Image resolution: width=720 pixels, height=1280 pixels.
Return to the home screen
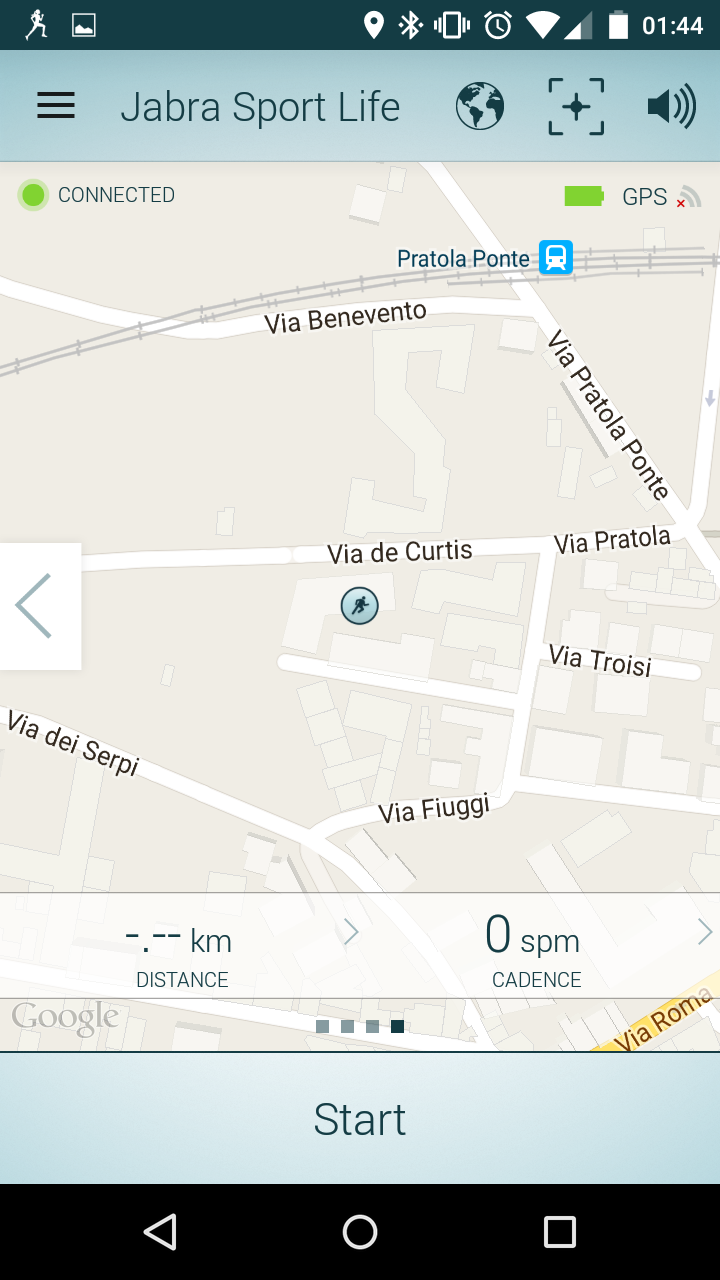click(x=360, y=1232)
